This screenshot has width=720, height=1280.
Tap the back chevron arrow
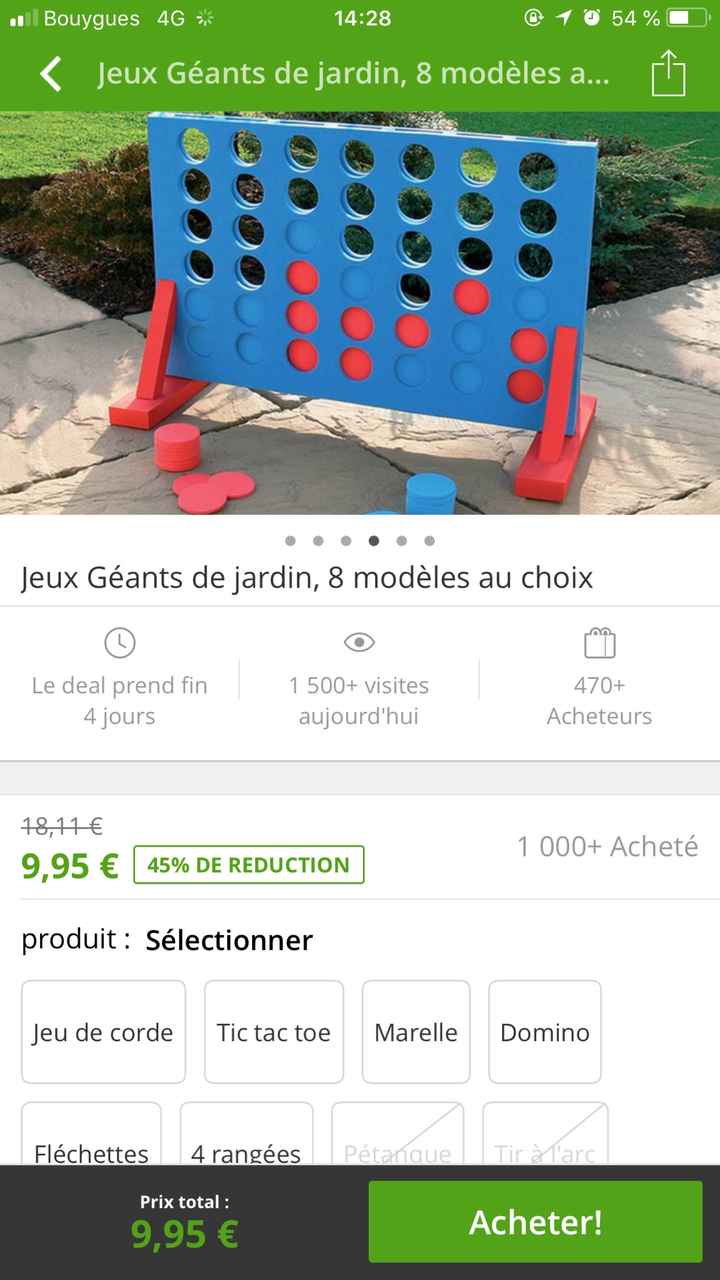tap(50, 73)
